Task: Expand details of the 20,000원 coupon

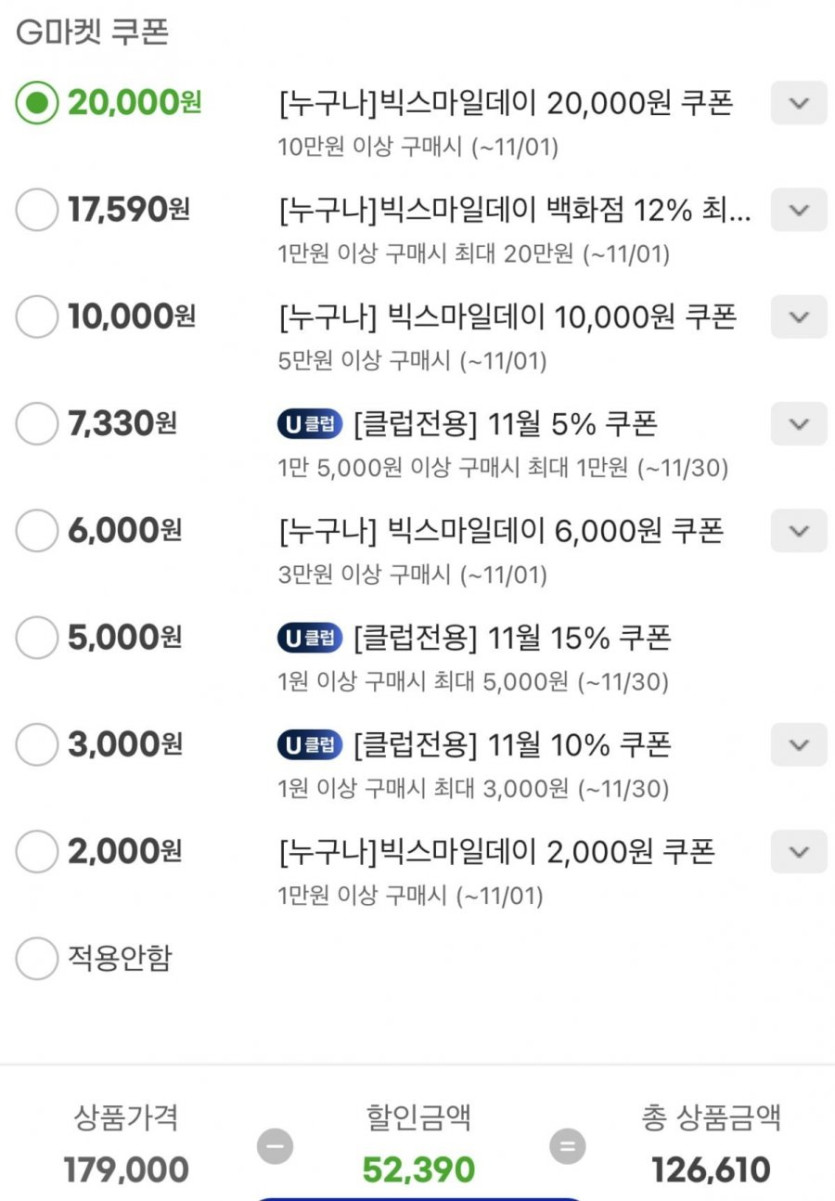Action: tap(798, 103)
